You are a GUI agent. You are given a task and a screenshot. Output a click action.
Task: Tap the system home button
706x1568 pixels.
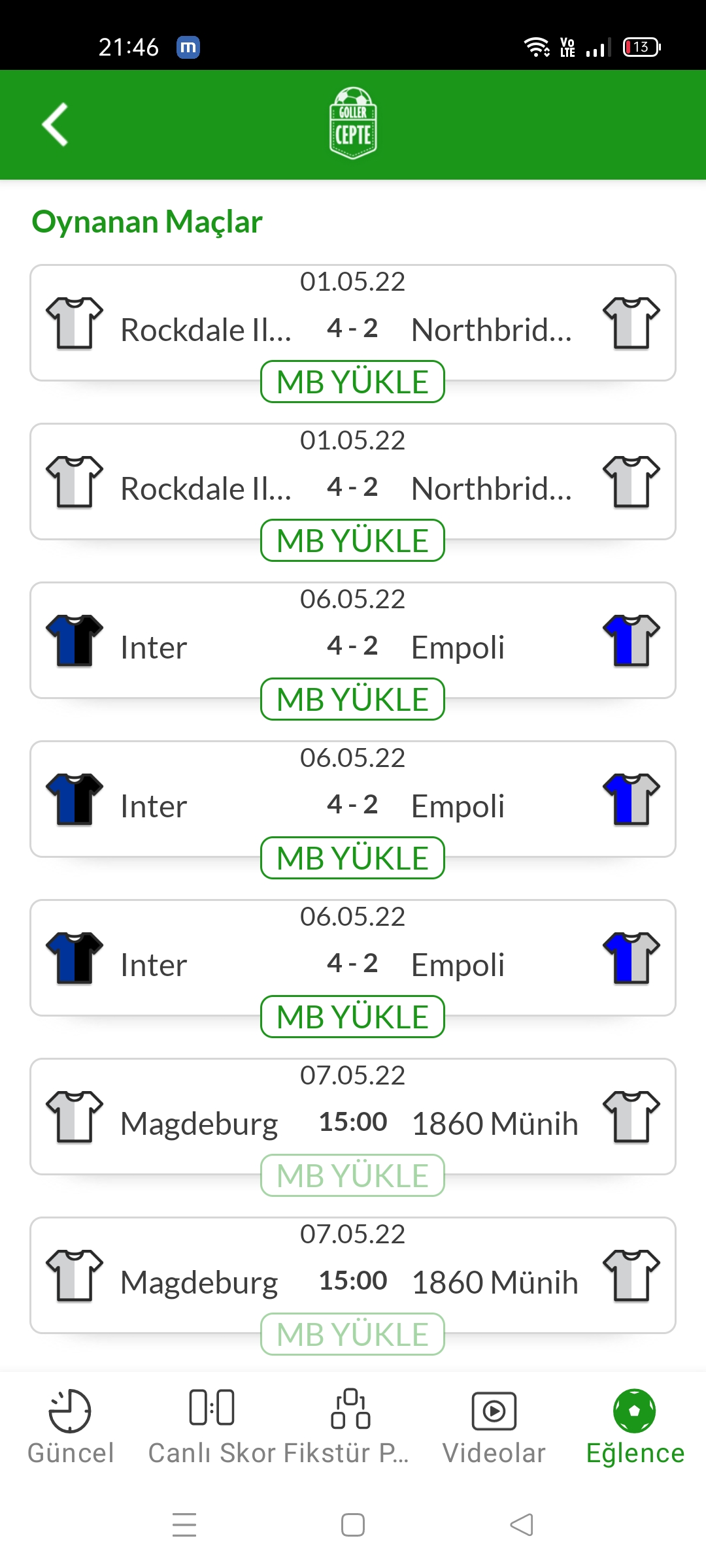click(x=353, y=1525)
